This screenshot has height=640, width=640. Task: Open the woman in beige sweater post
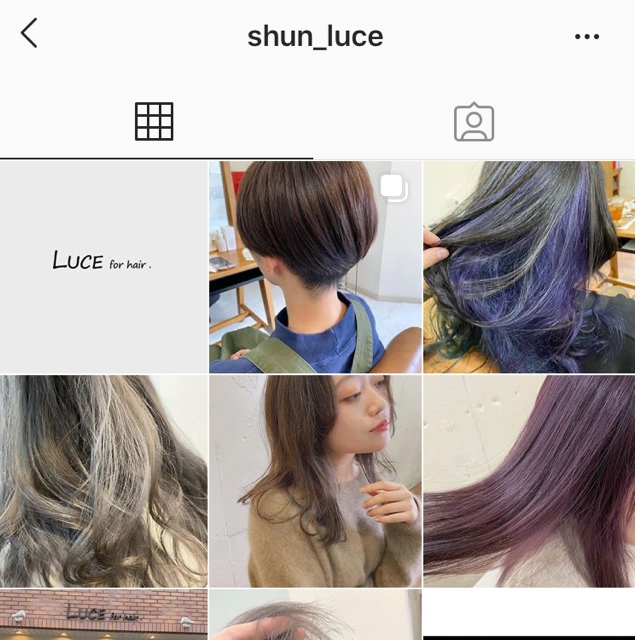click(315, 481)
